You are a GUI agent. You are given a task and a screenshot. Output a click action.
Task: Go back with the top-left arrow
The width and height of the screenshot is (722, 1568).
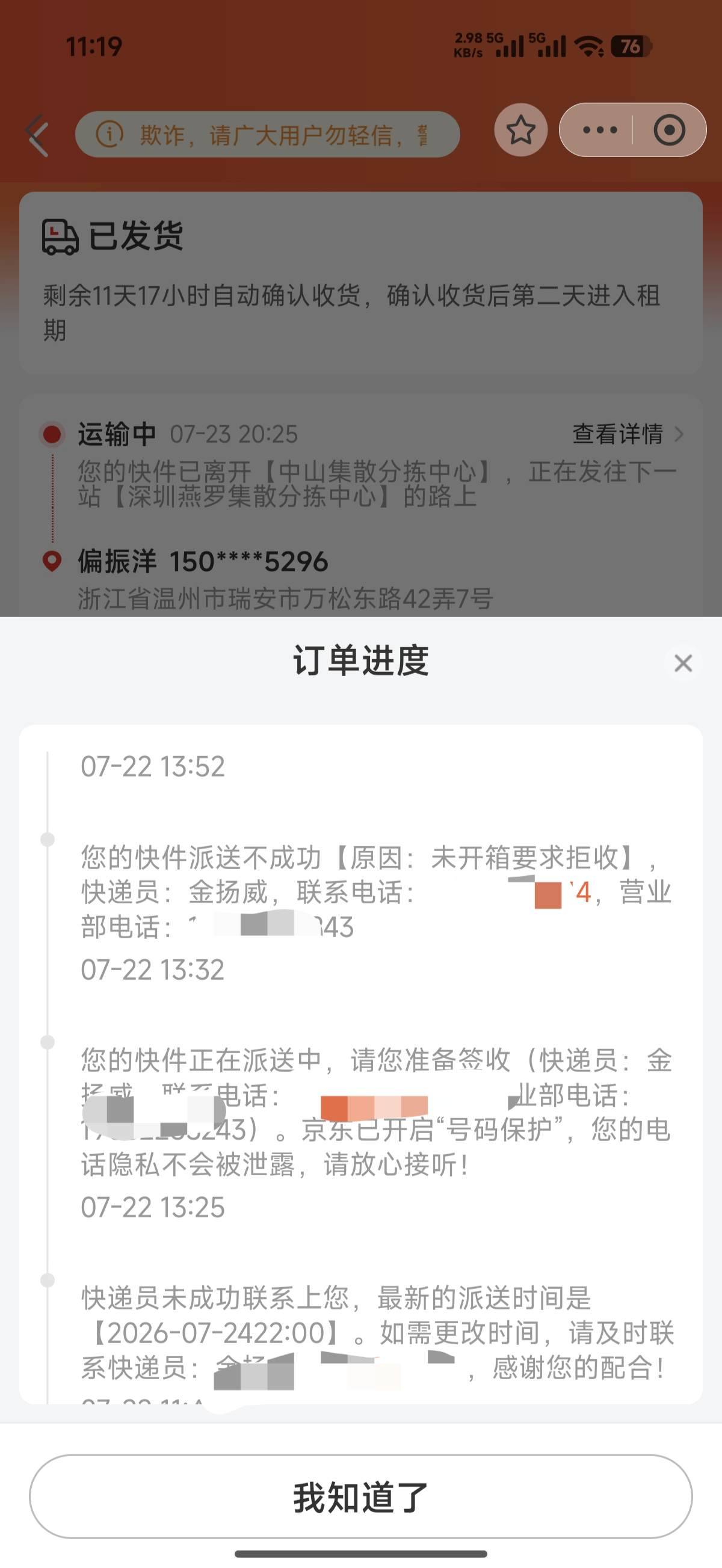click(38, 135)
